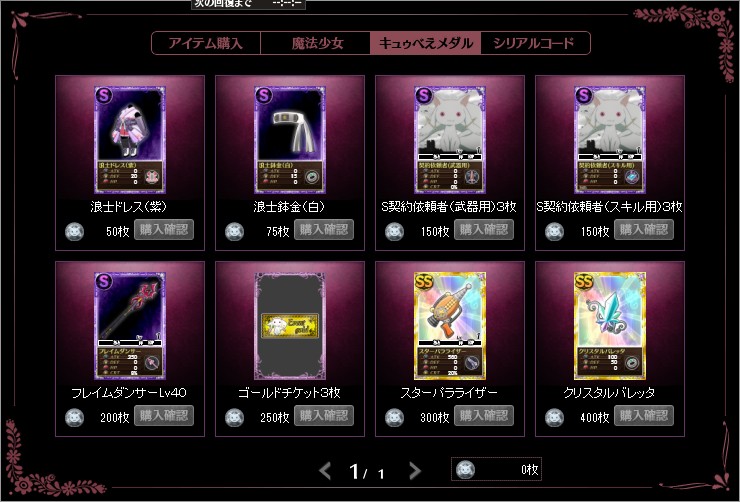Open the ゴールドチケット card image
The image size is (740, 502).
[x=290, y=326]
